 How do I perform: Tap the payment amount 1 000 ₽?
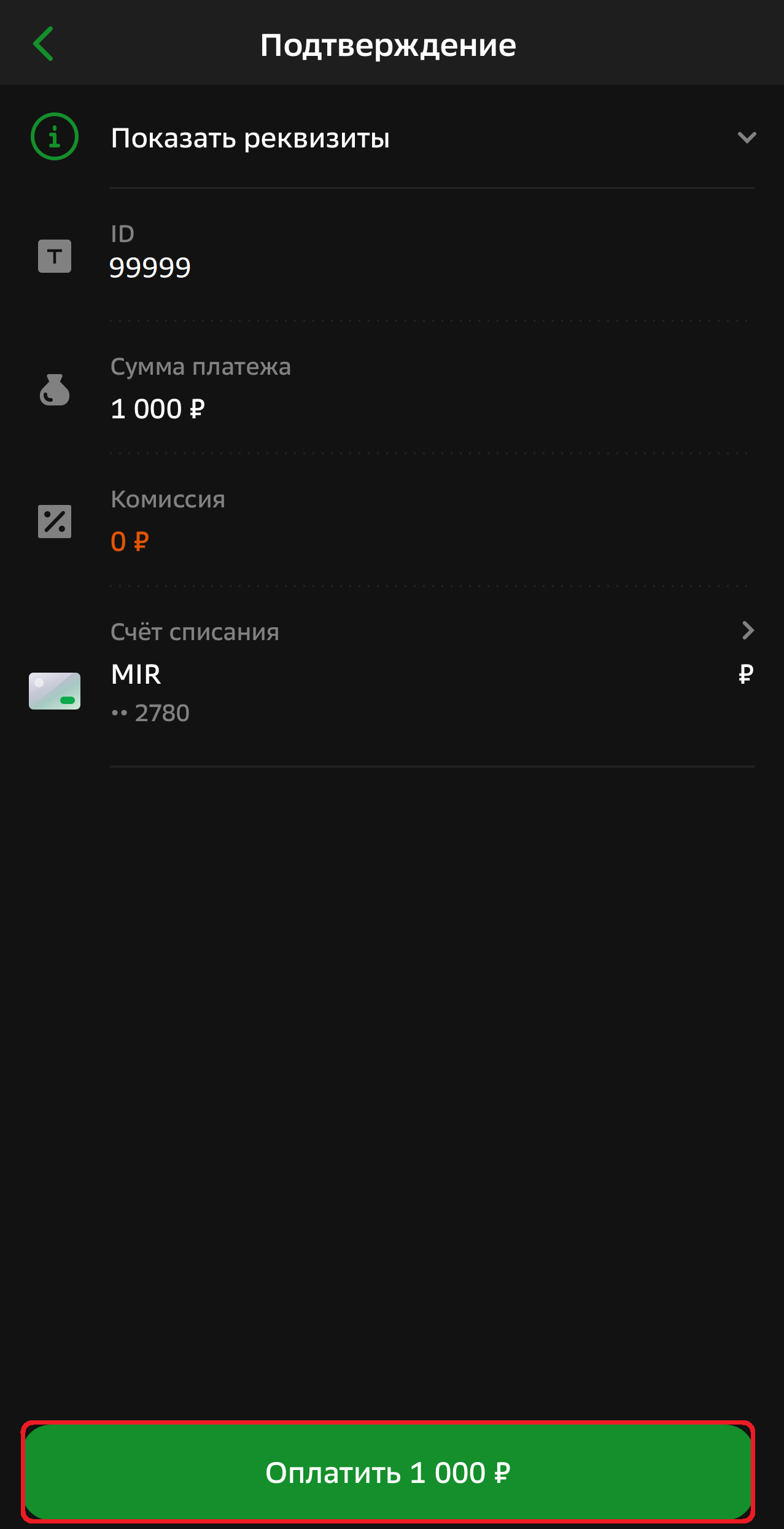point(158,409)
